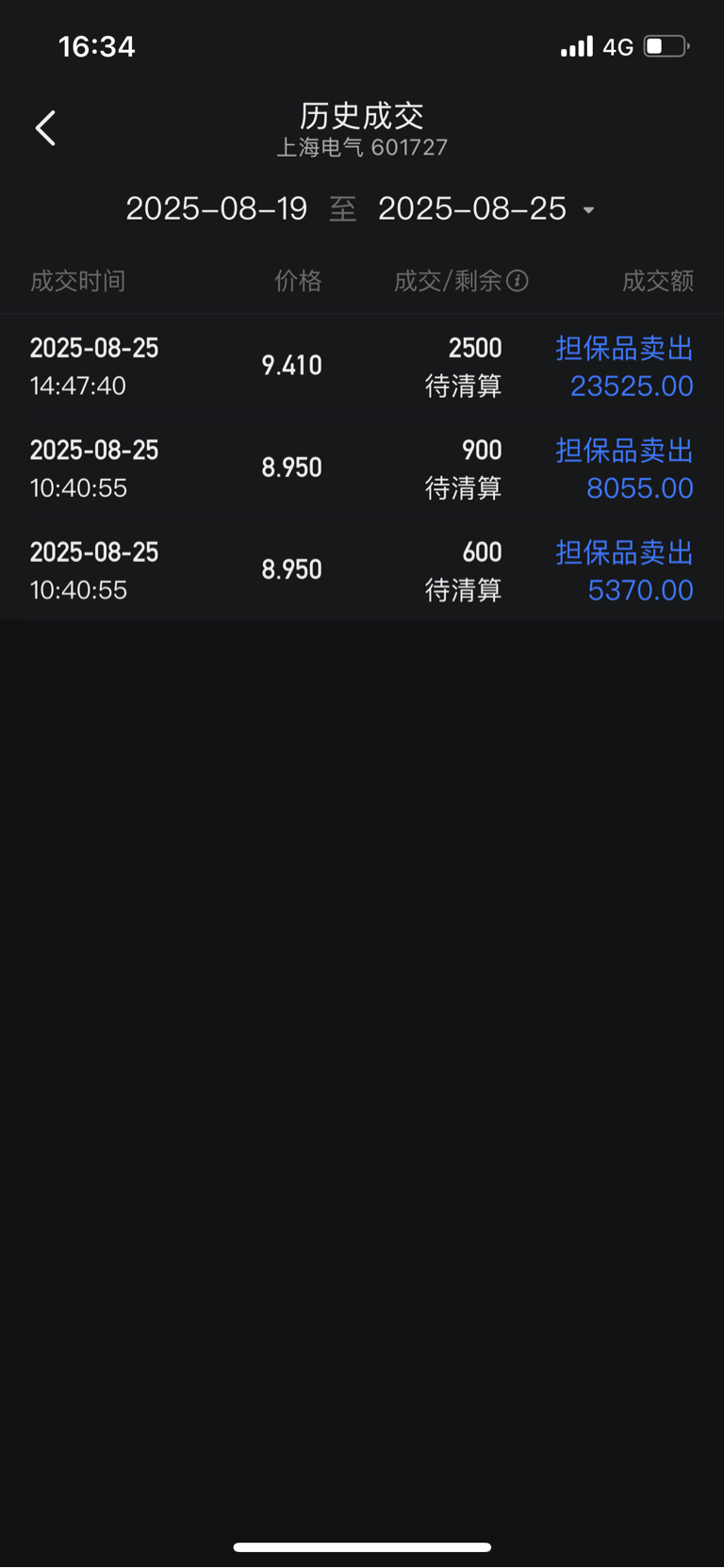The image size is (724, 1568).
Task: Change the end date 2025-08-25
Action: pos(472,208)
